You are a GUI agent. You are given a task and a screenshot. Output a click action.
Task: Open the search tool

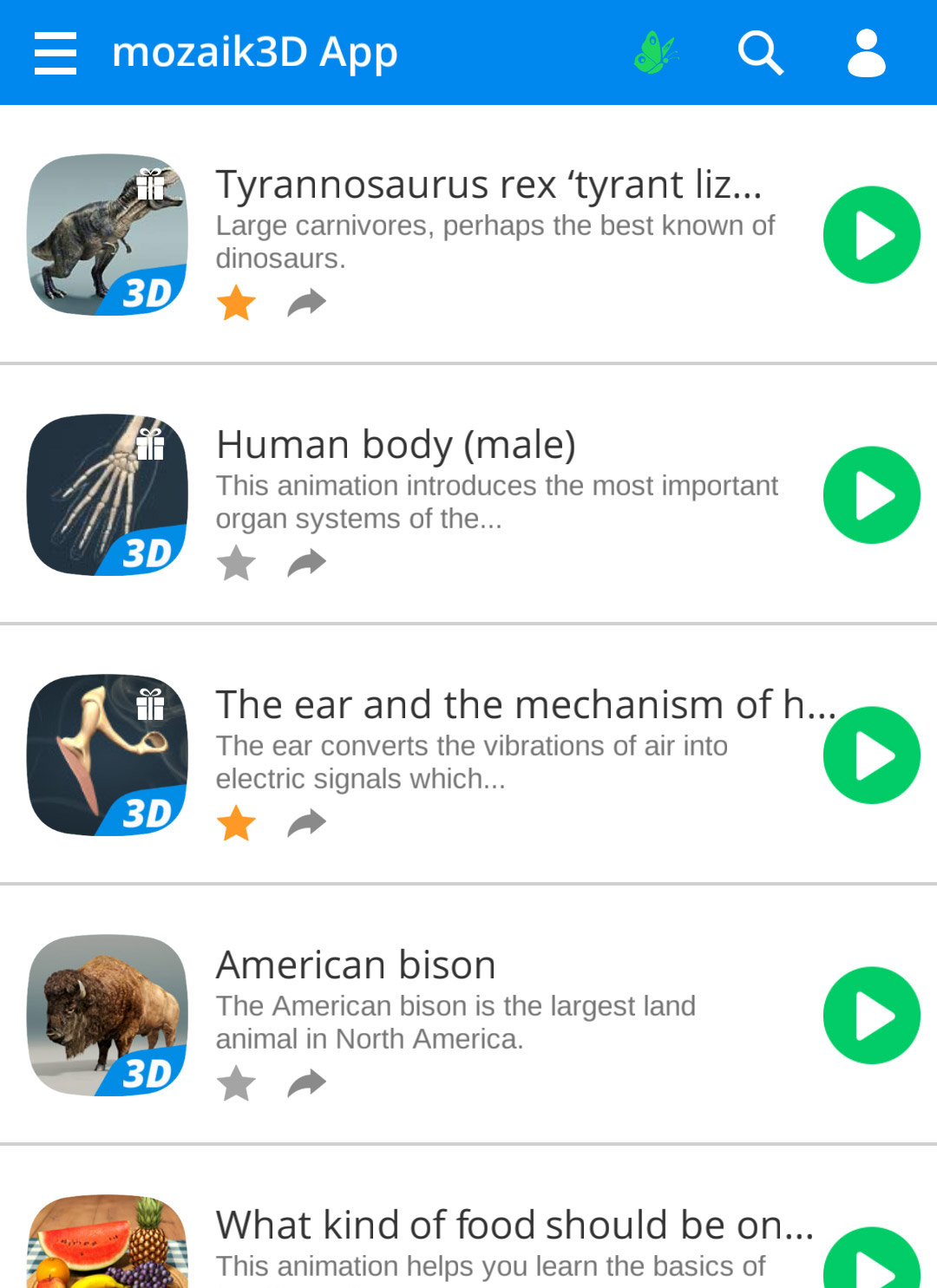pos(761,53)
